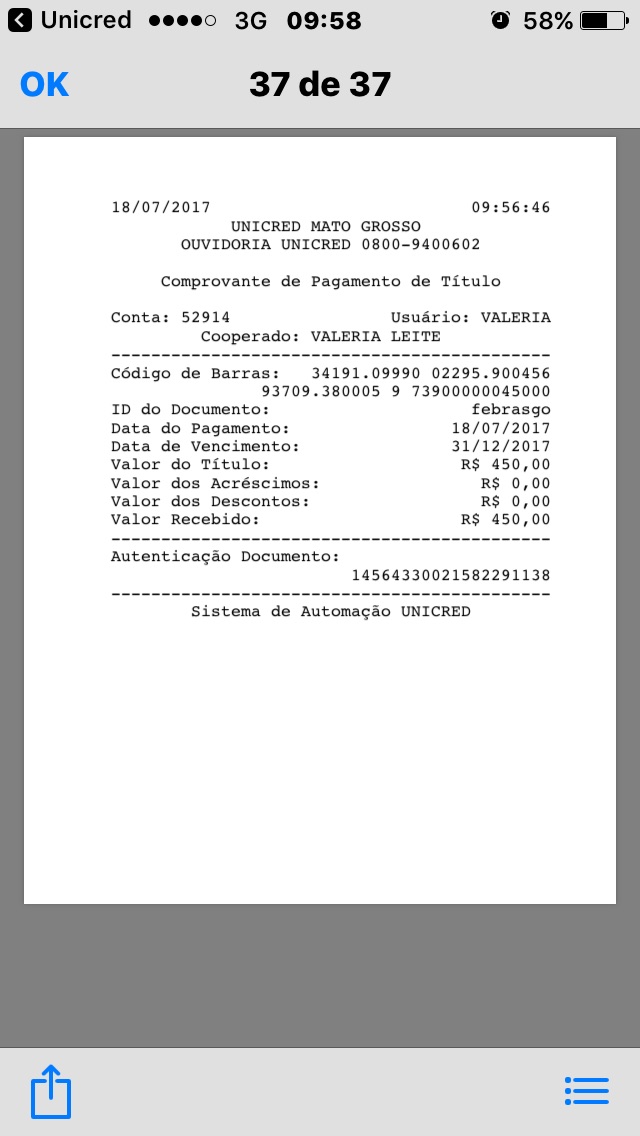Viewport: 640px width, 1136px height.
Task: Tap OK to close the document viewer
Action: (x=45, y=85)
